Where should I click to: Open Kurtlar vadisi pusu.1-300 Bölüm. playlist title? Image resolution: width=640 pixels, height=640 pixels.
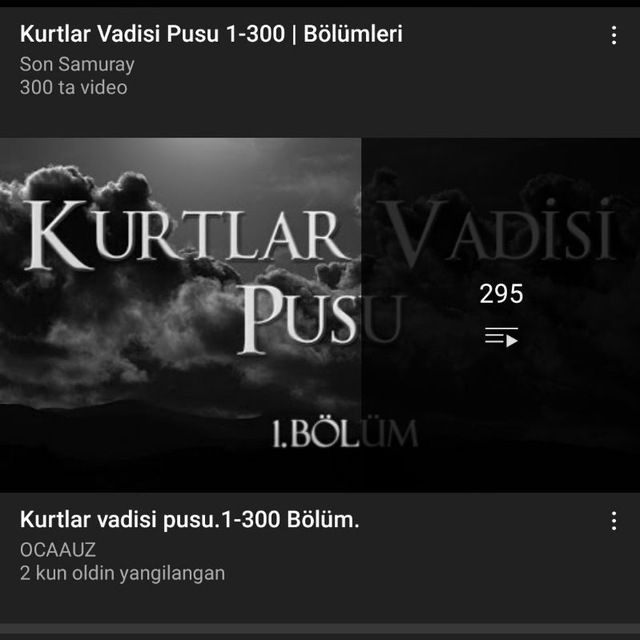(x=189, y=521)
